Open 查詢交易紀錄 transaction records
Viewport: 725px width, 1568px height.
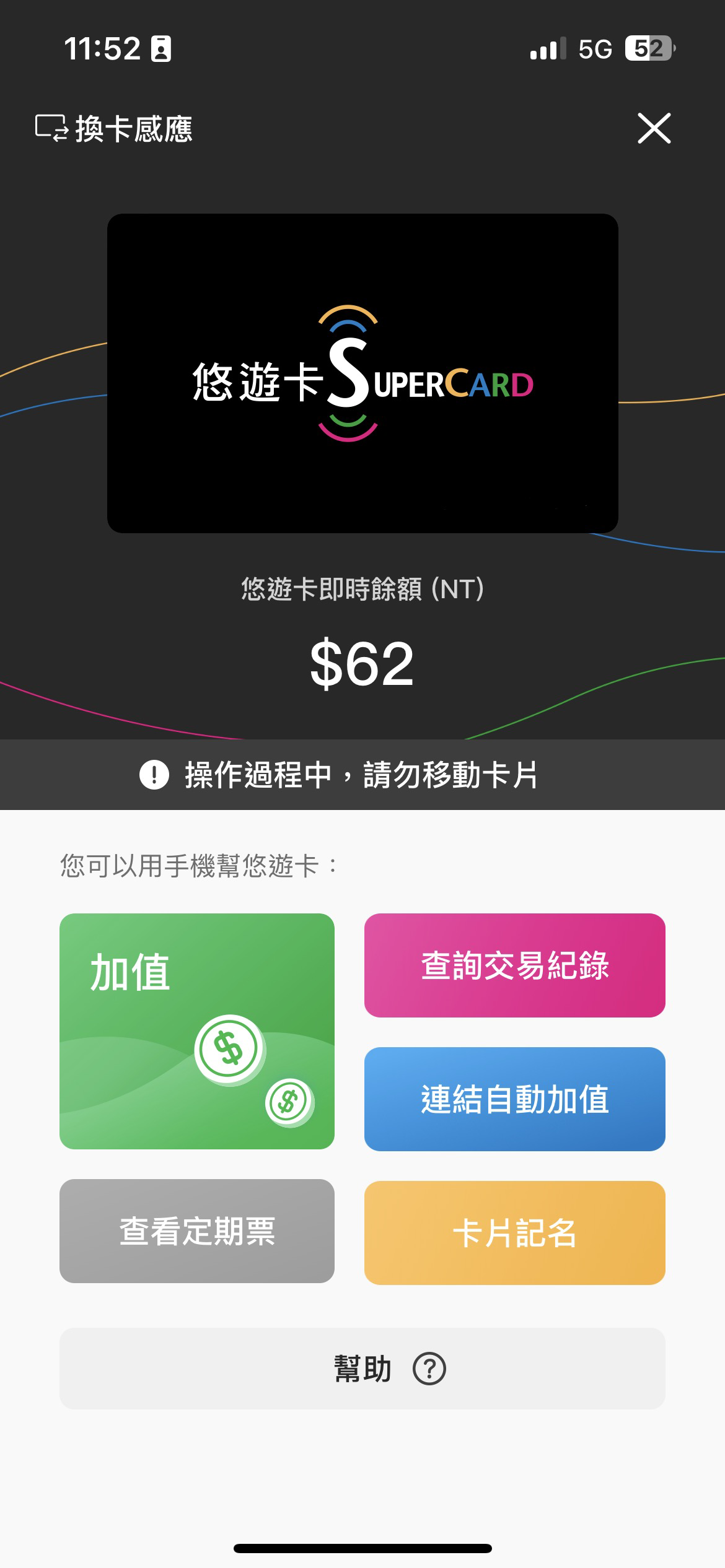(x=514, y=965)
